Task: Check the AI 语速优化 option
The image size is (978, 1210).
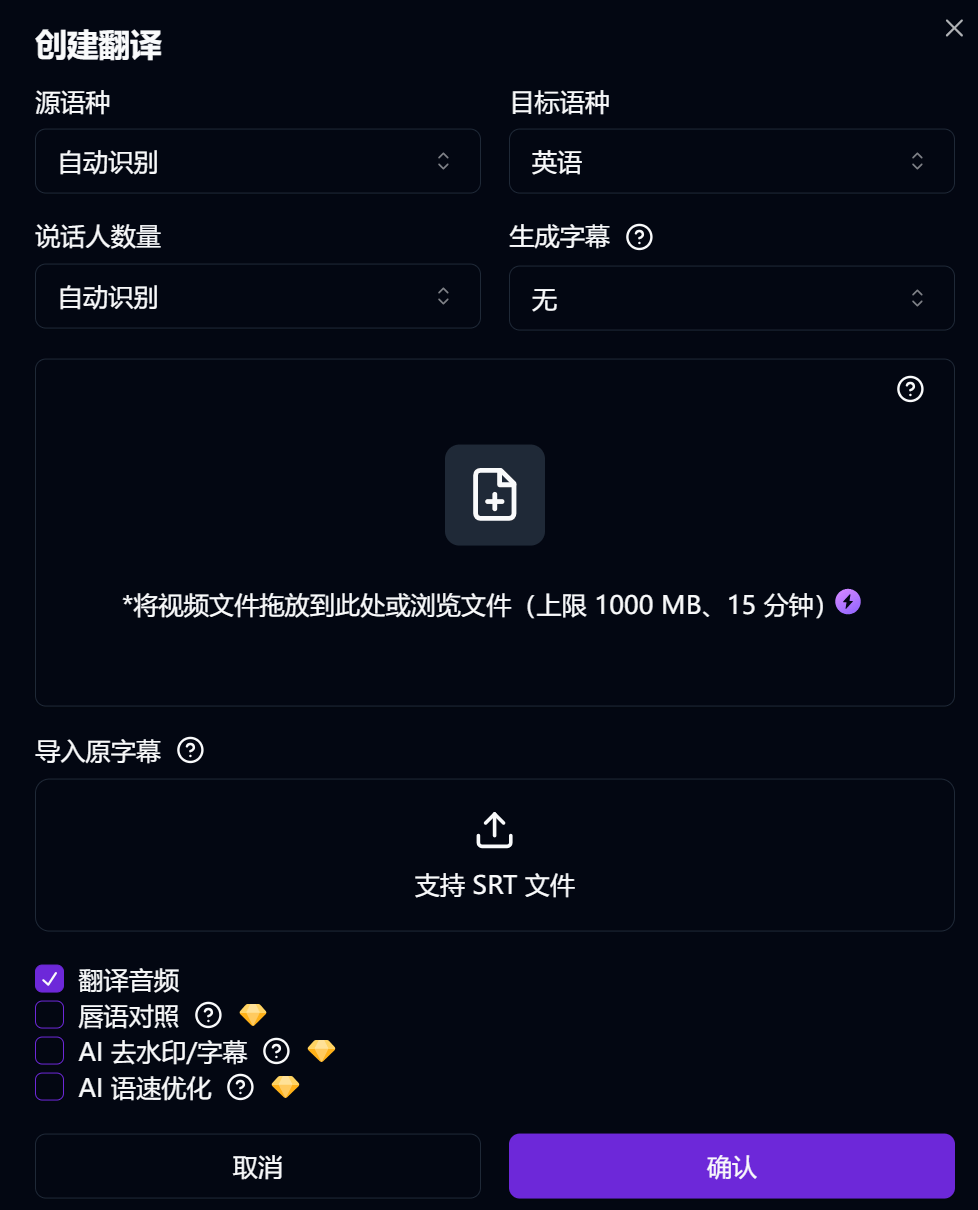Action: point(49,1087)
